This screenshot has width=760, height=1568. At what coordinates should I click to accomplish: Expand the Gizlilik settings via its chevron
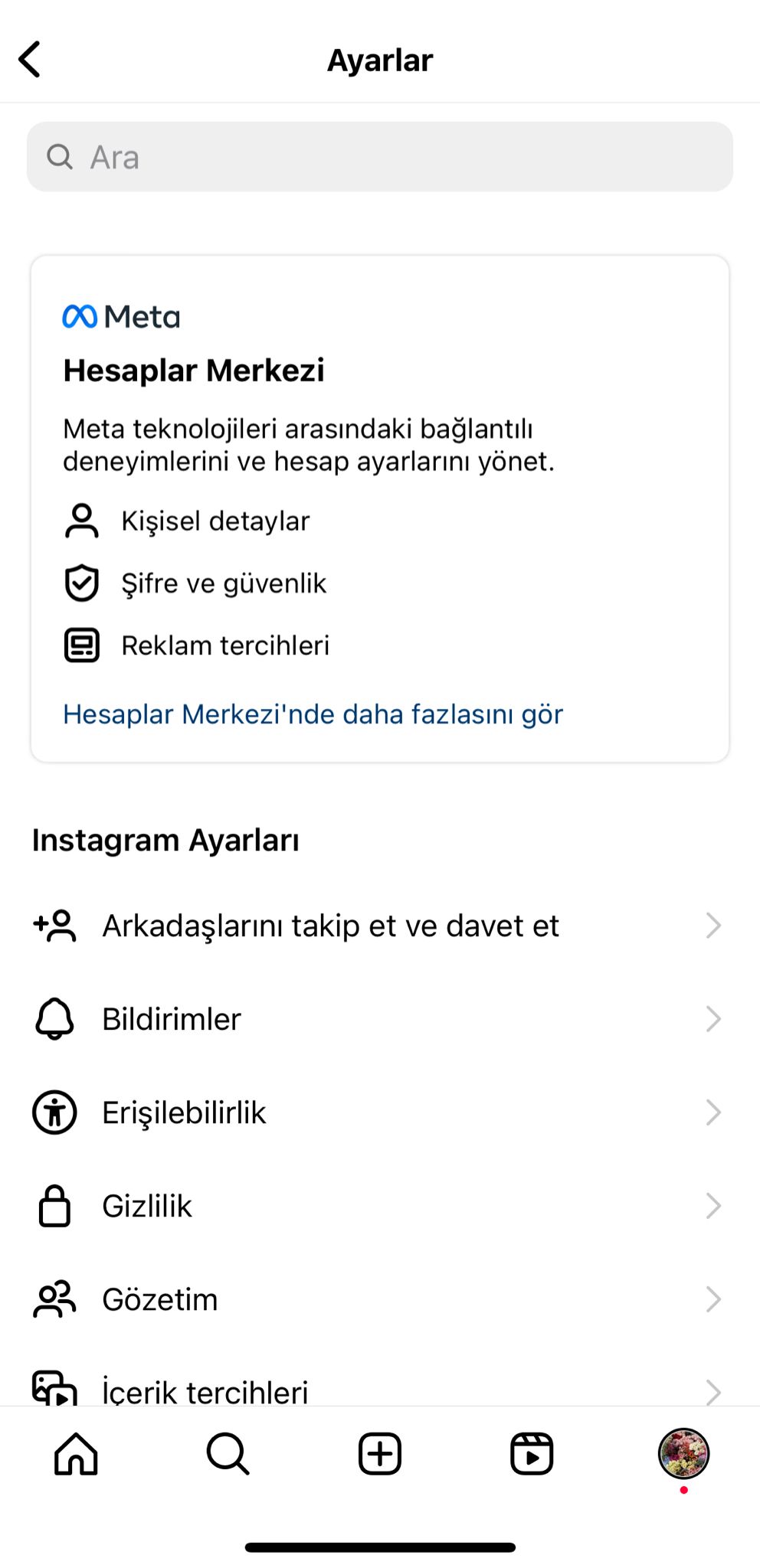pyautogui.click(x=713, y=1205)
